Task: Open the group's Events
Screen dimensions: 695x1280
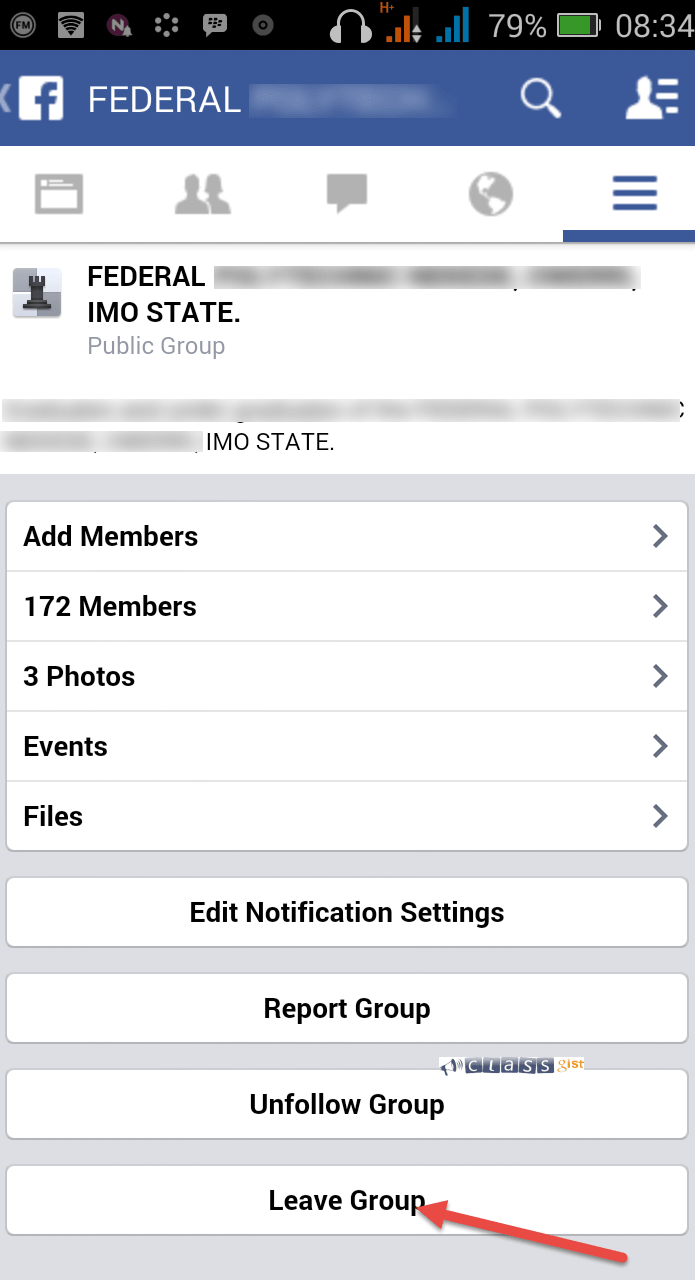Action: point(347,747)
